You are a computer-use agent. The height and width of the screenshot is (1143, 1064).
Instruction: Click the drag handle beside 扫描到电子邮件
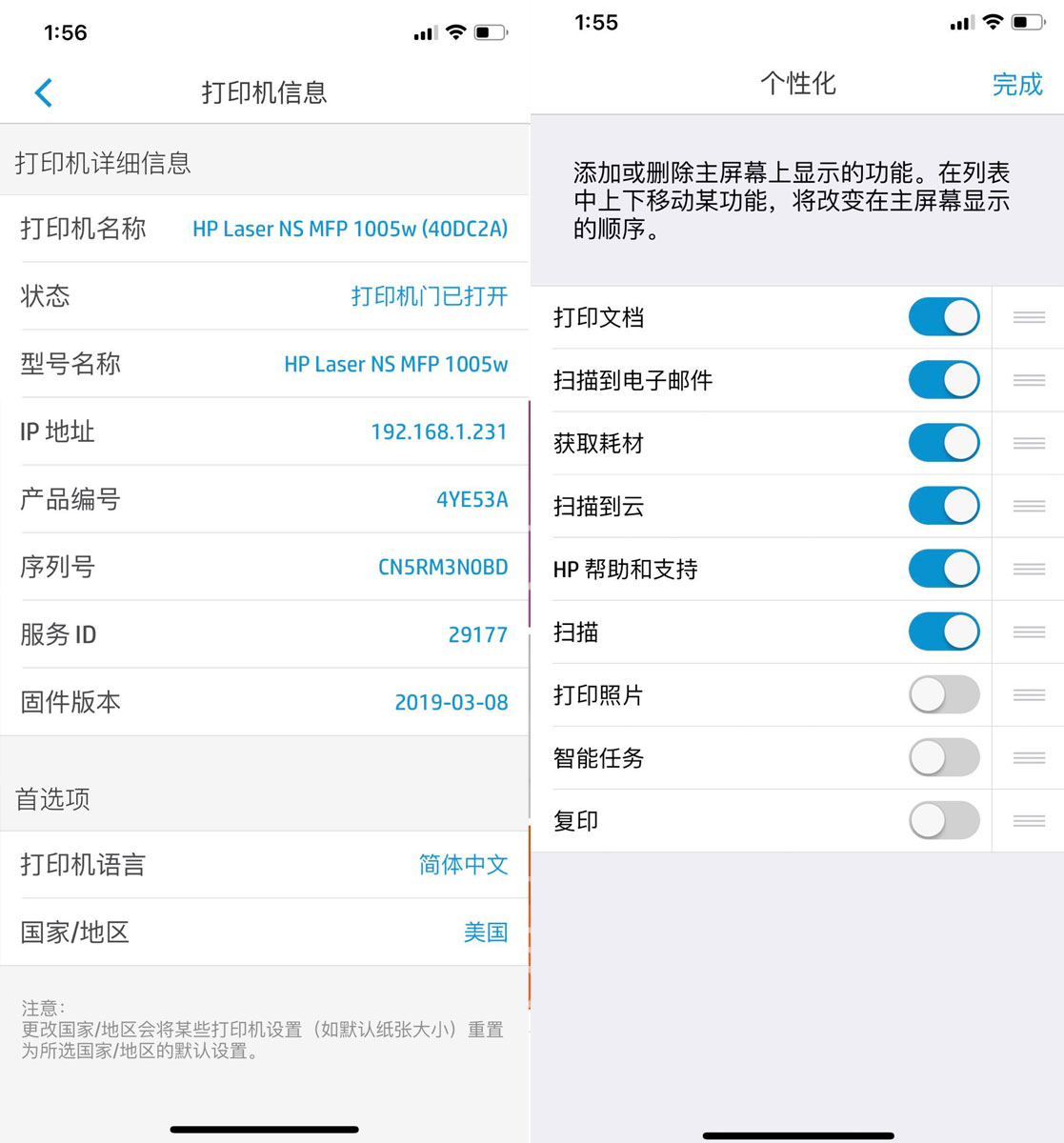[1028, 380]
